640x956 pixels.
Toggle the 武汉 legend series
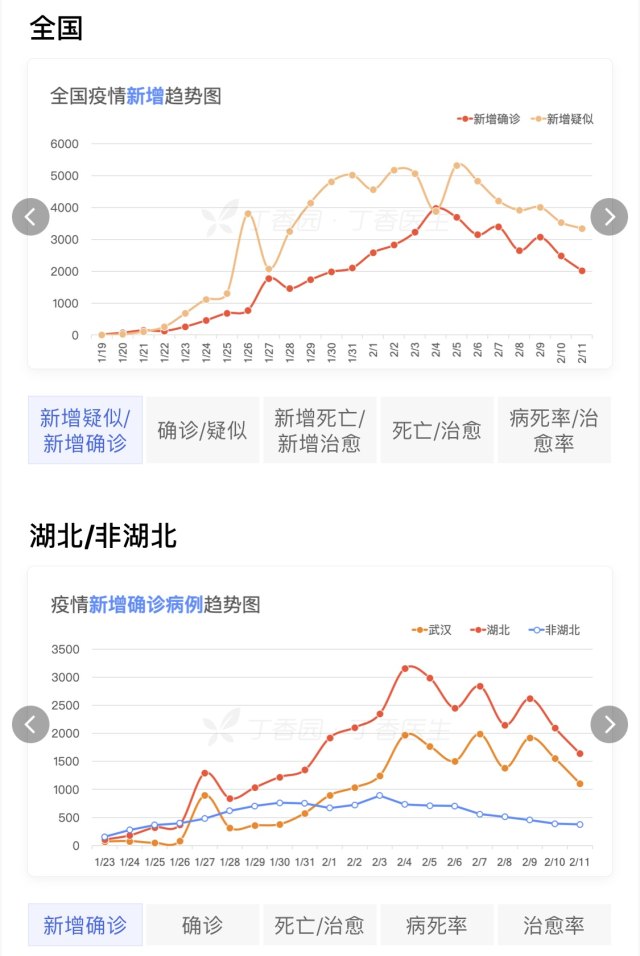[x=432, y=630]
